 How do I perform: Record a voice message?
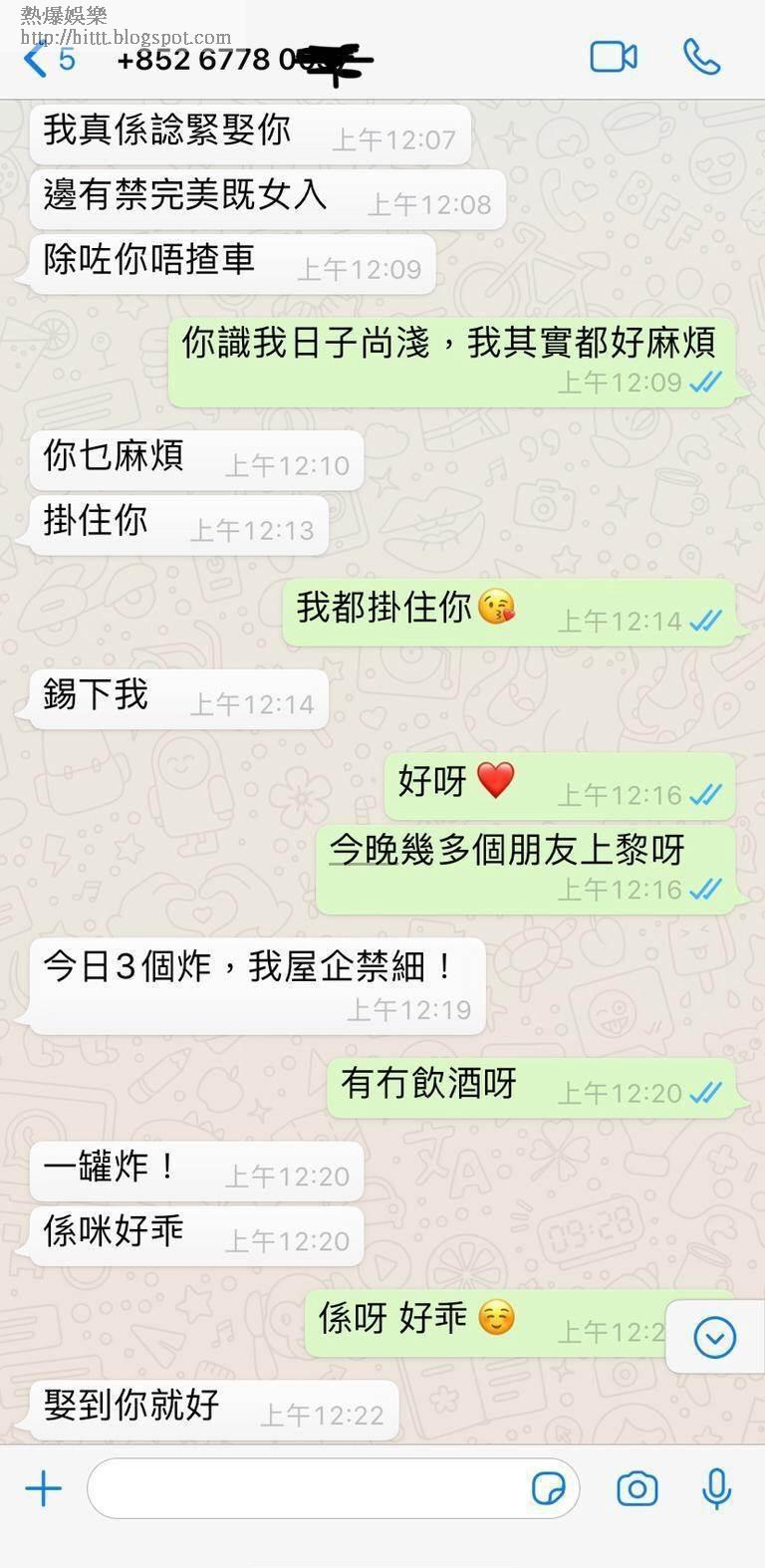coord(716,1489)
